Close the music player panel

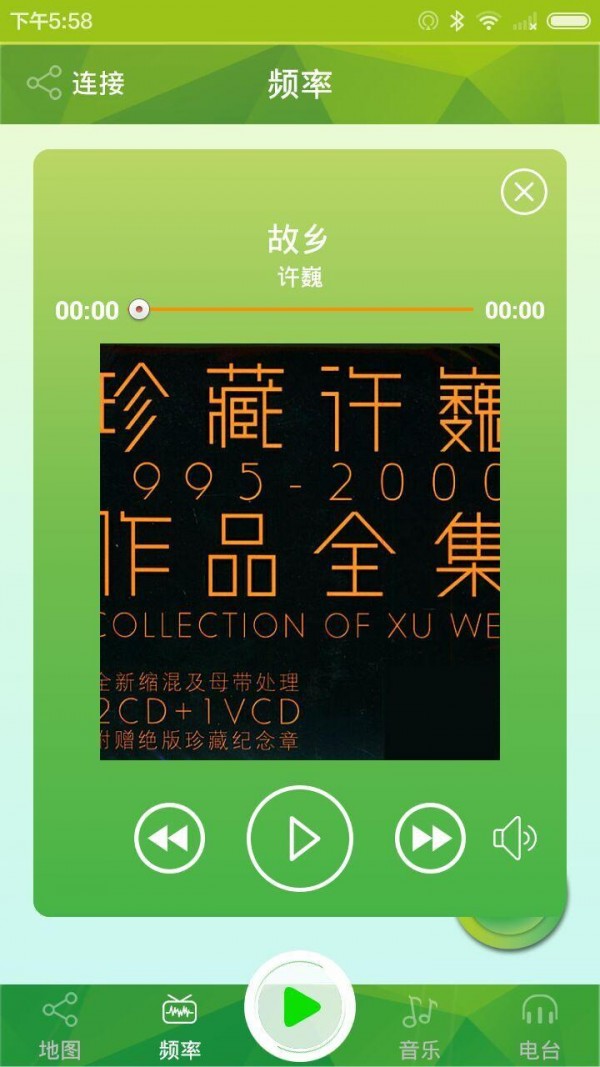point(524,192)
